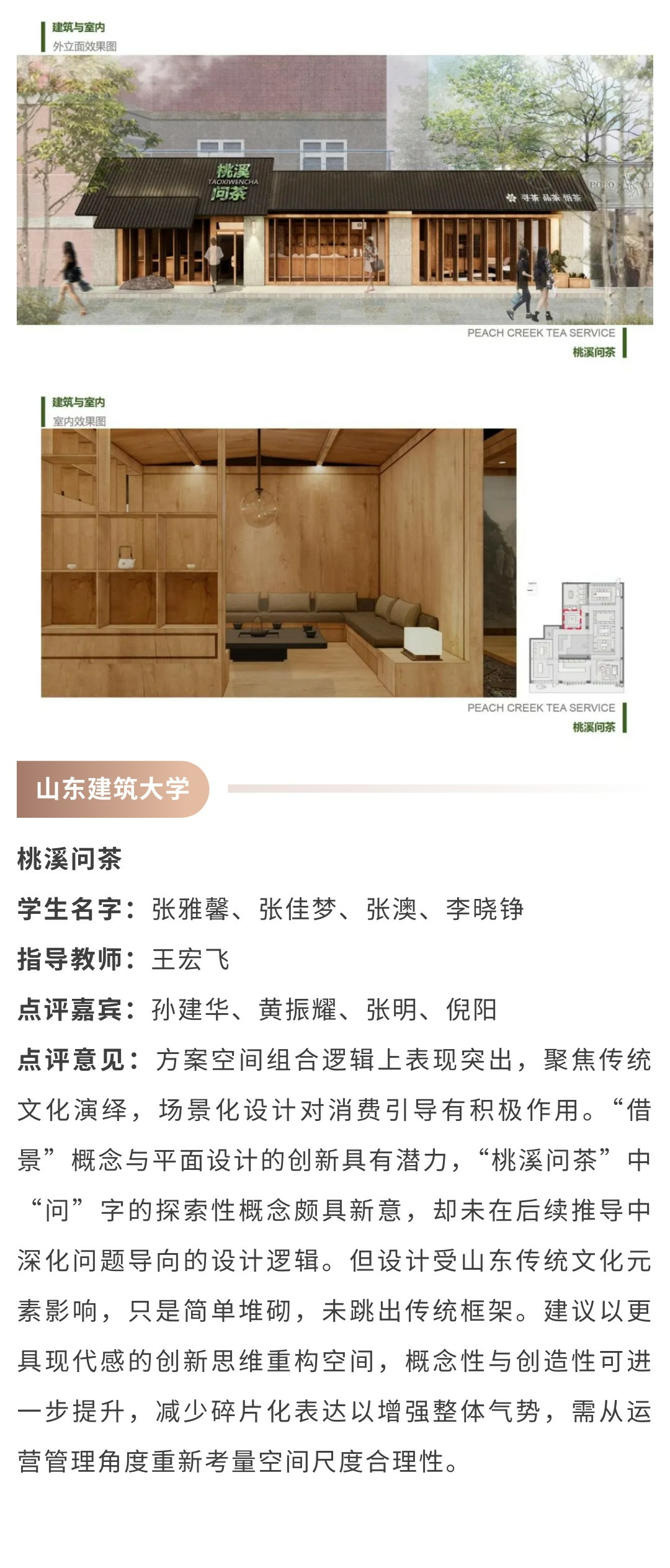Open the interior tea room rendering image

point(279,562)
